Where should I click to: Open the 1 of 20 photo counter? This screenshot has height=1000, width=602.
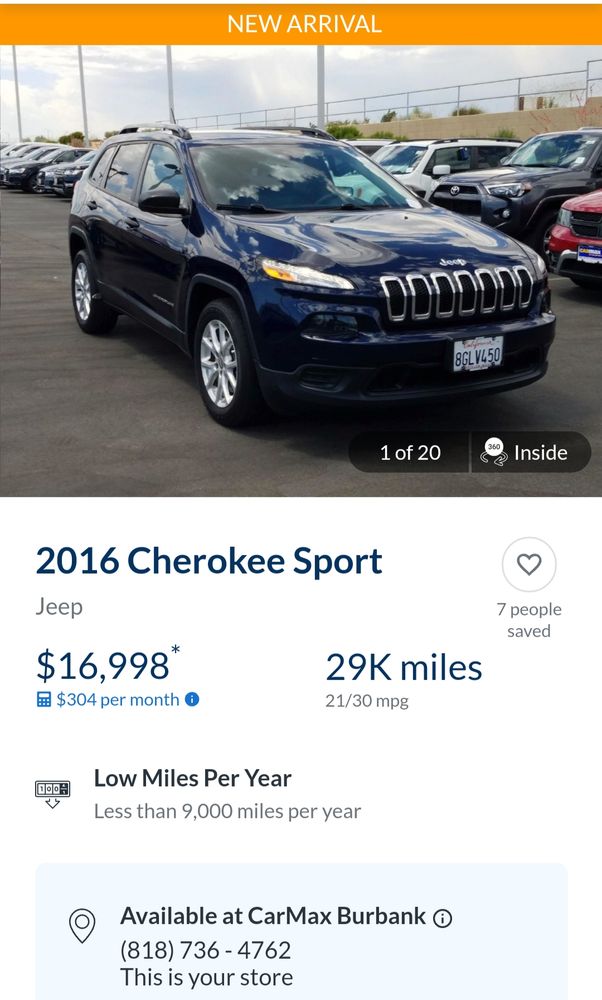click(x=409, y=452)
